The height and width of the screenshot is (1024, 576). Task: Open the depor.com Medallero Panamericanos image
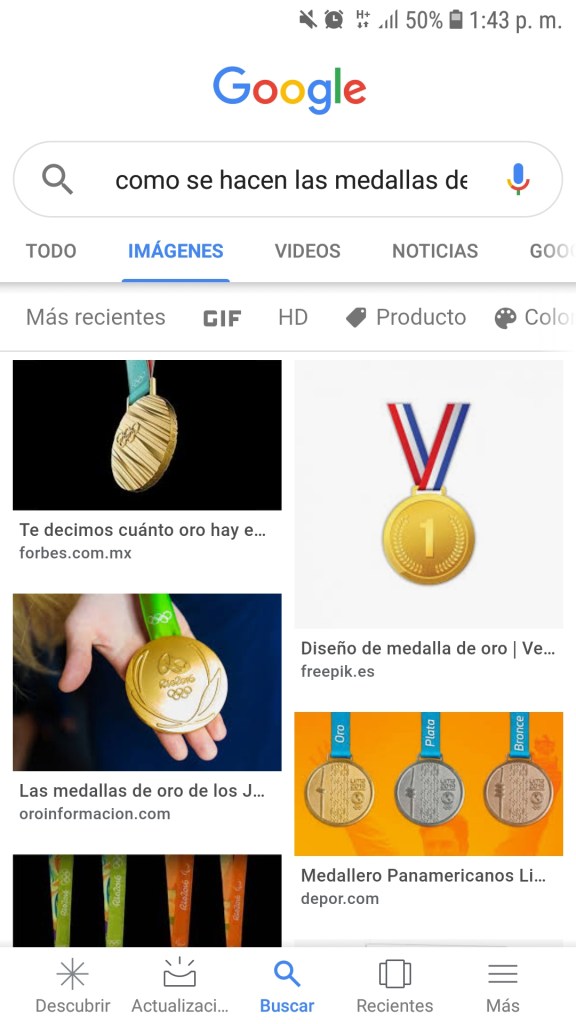pos(428,784)
